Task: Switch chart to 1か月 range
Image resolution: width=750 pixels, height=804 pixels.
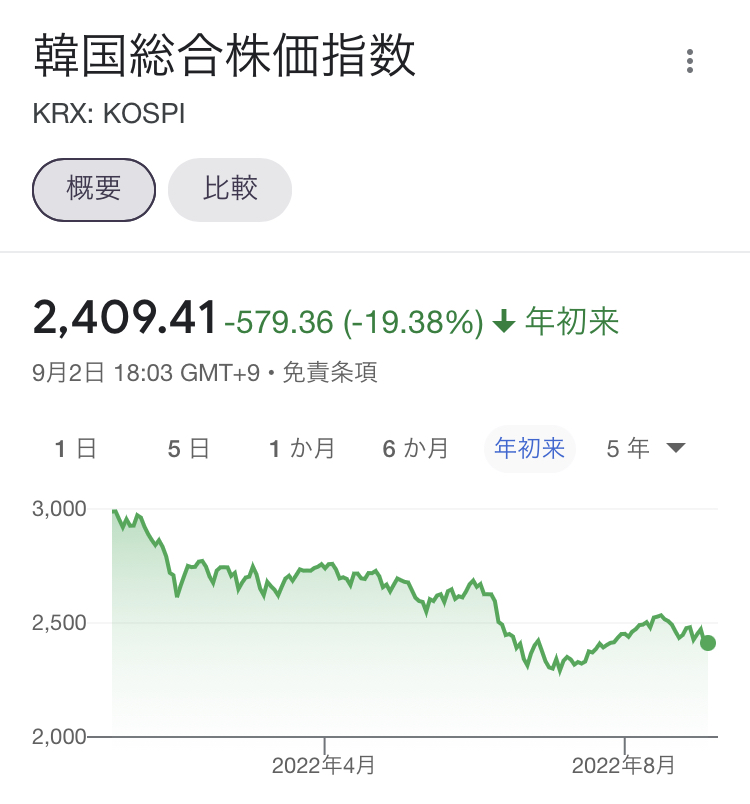Action: point(302,449)
